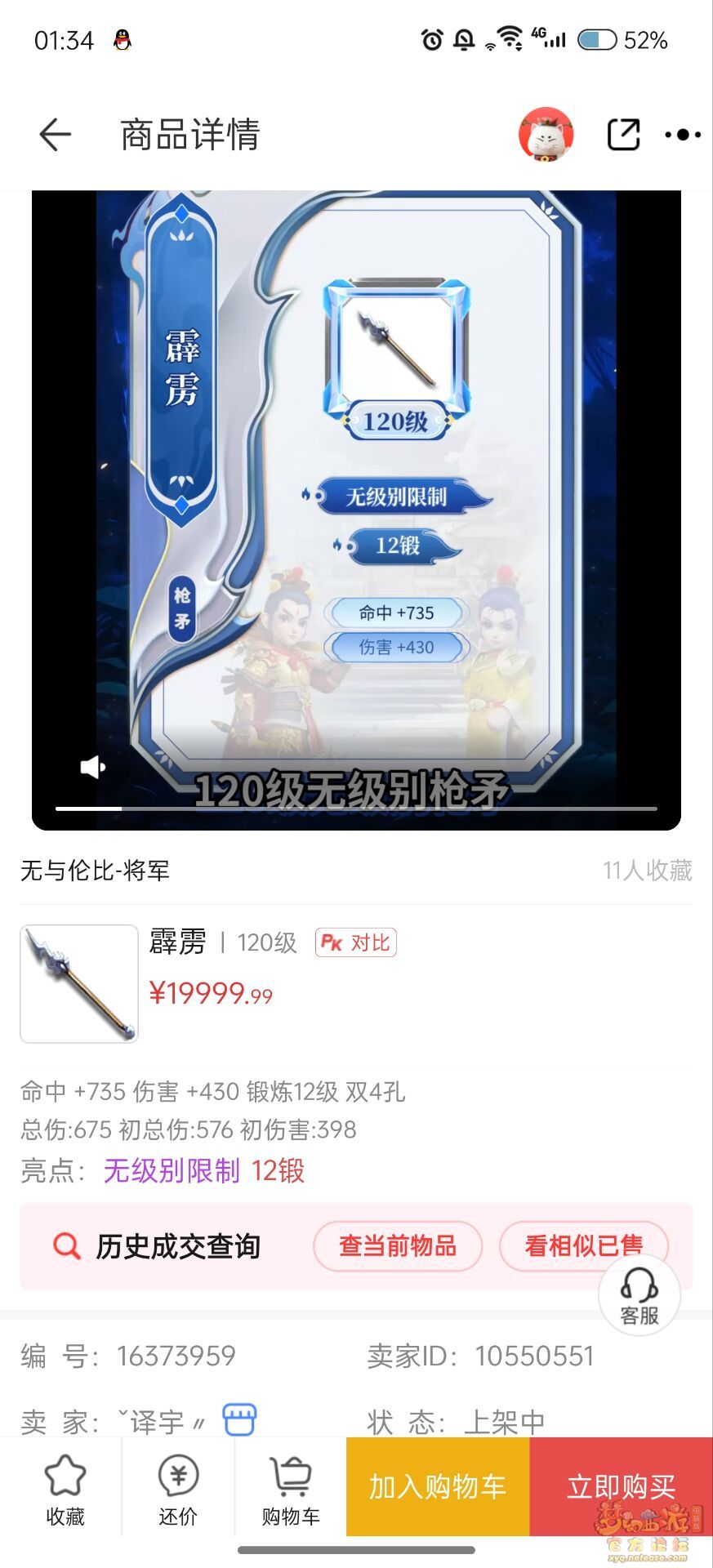This screenshot has height=1568, width=713.
Task: Seek along the video progress bar
Action: tap(356, 808)
